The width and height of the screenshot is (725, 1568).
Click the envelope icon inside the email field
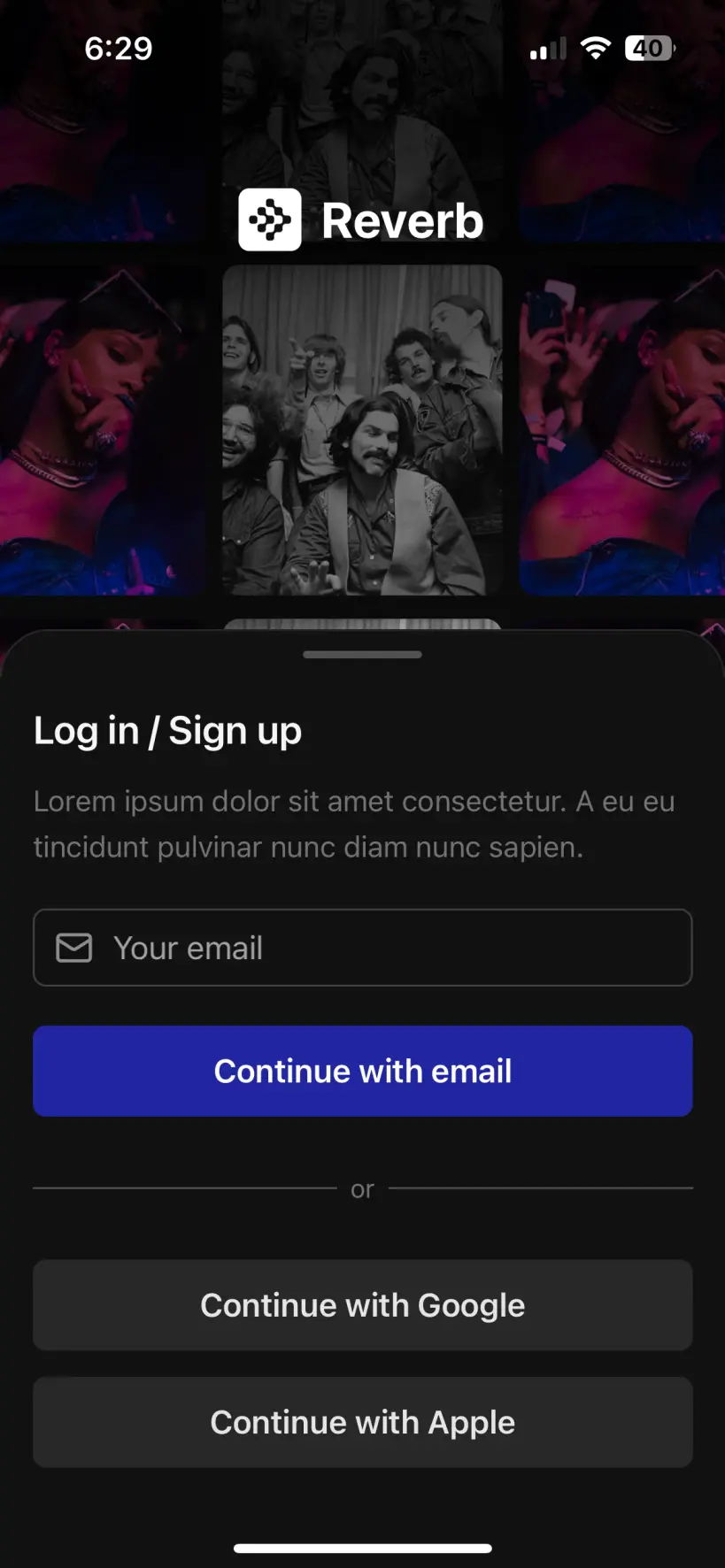73,948
